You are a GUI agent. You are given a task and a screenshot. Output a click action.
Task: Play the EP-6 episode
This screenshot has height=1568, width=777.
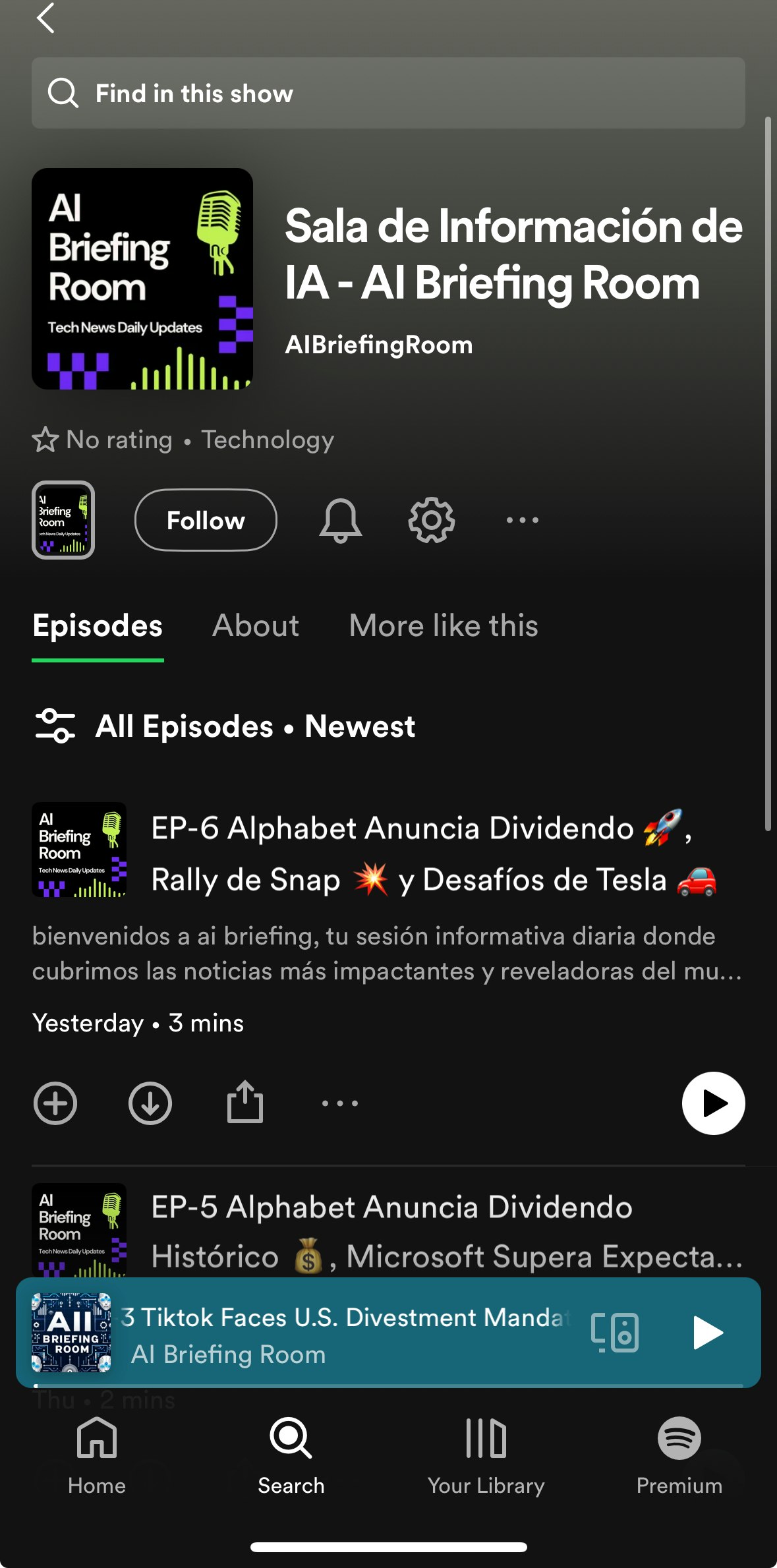click(x=713, y=1103)
